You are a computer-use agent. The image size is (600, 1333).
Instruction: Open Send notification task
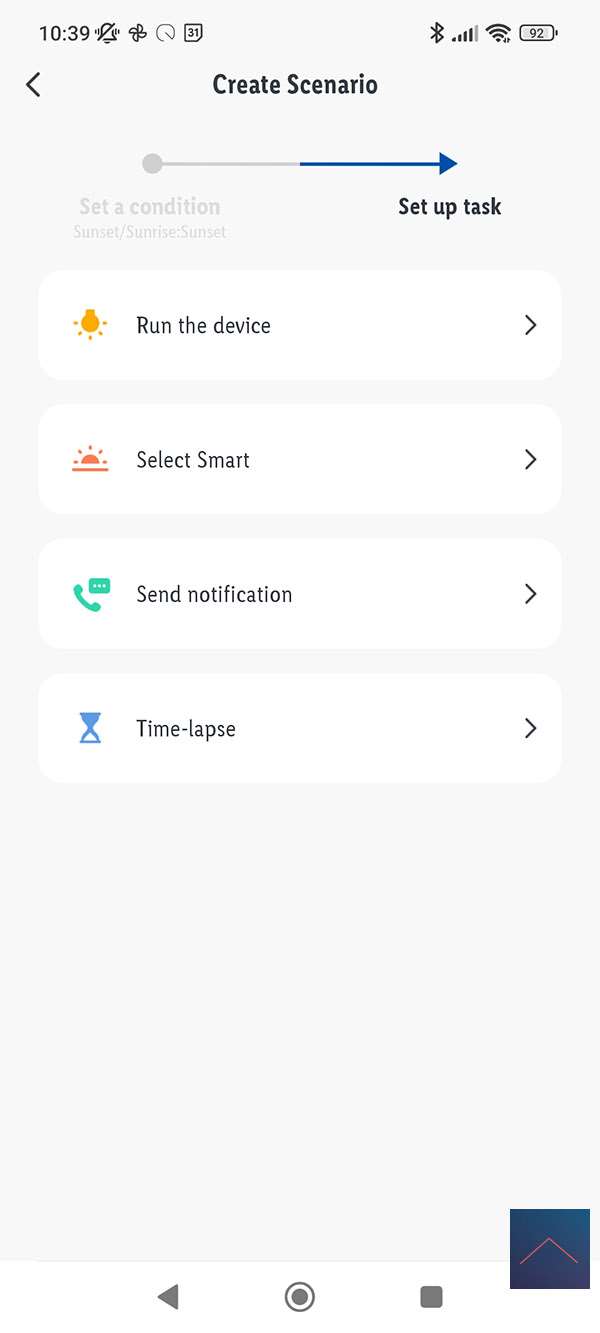299,594
